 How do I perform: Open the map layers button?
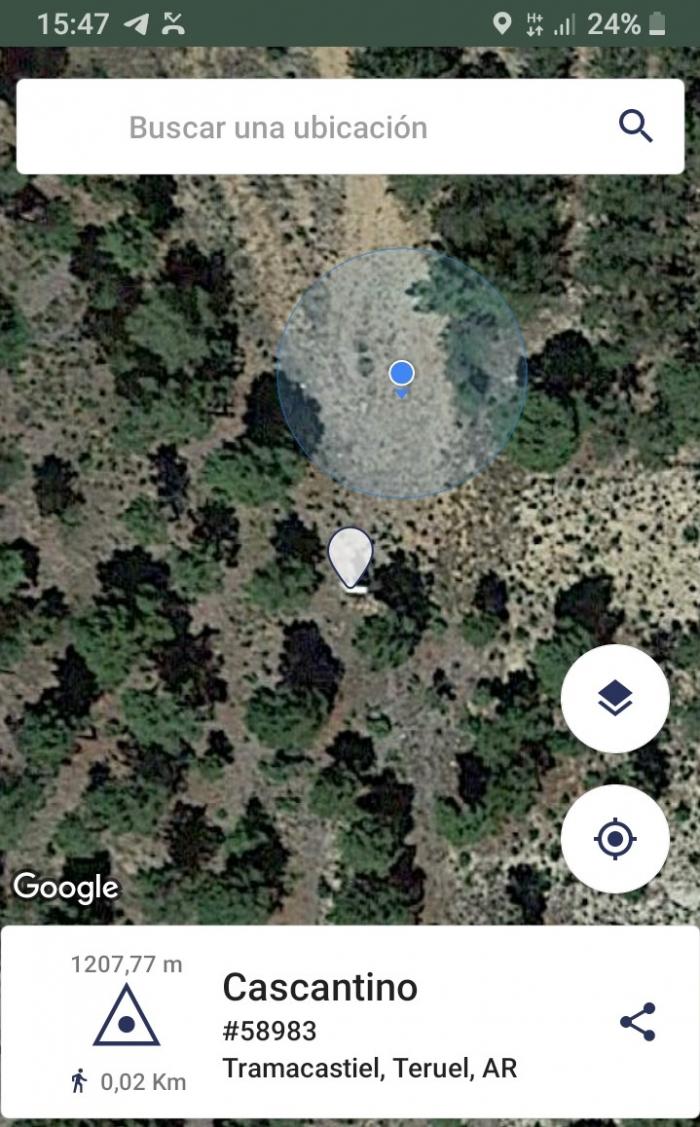pos(614,699)
